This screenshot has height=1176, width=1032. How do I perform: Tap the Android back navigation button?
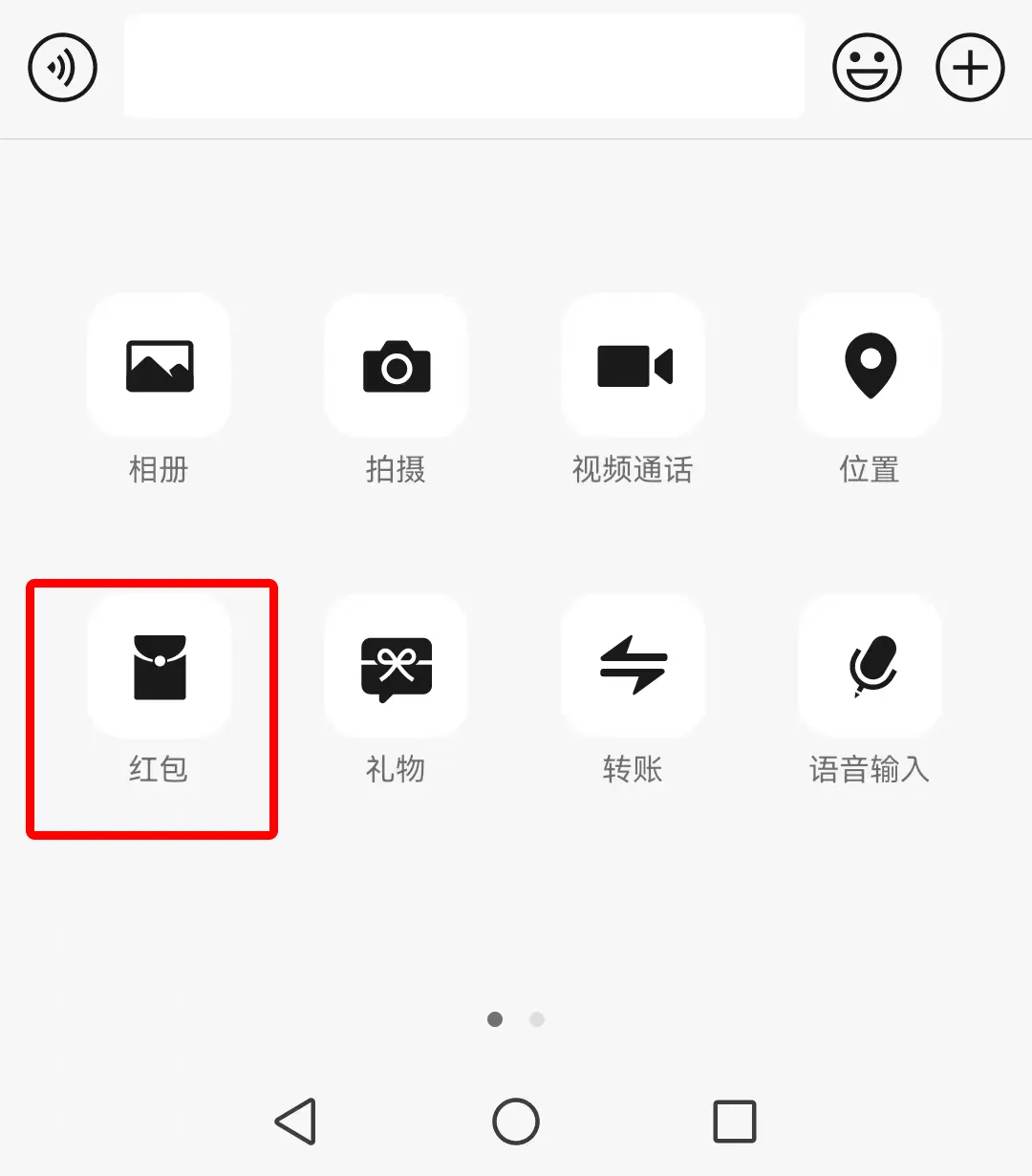coord(296,1121)
